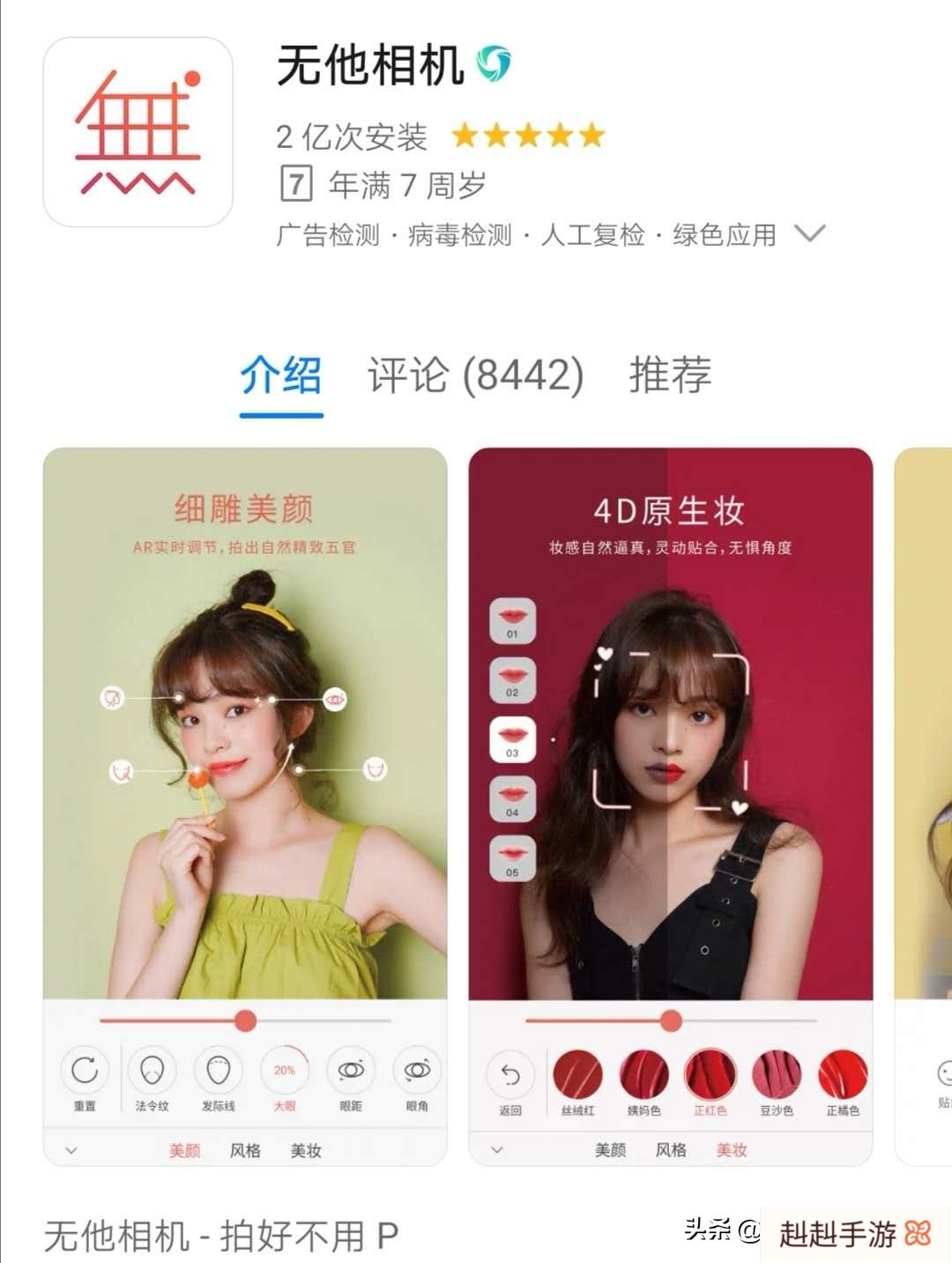Open the 推荐 tab
This screenshot has width=952, height=1263.
tap(670, 376)
